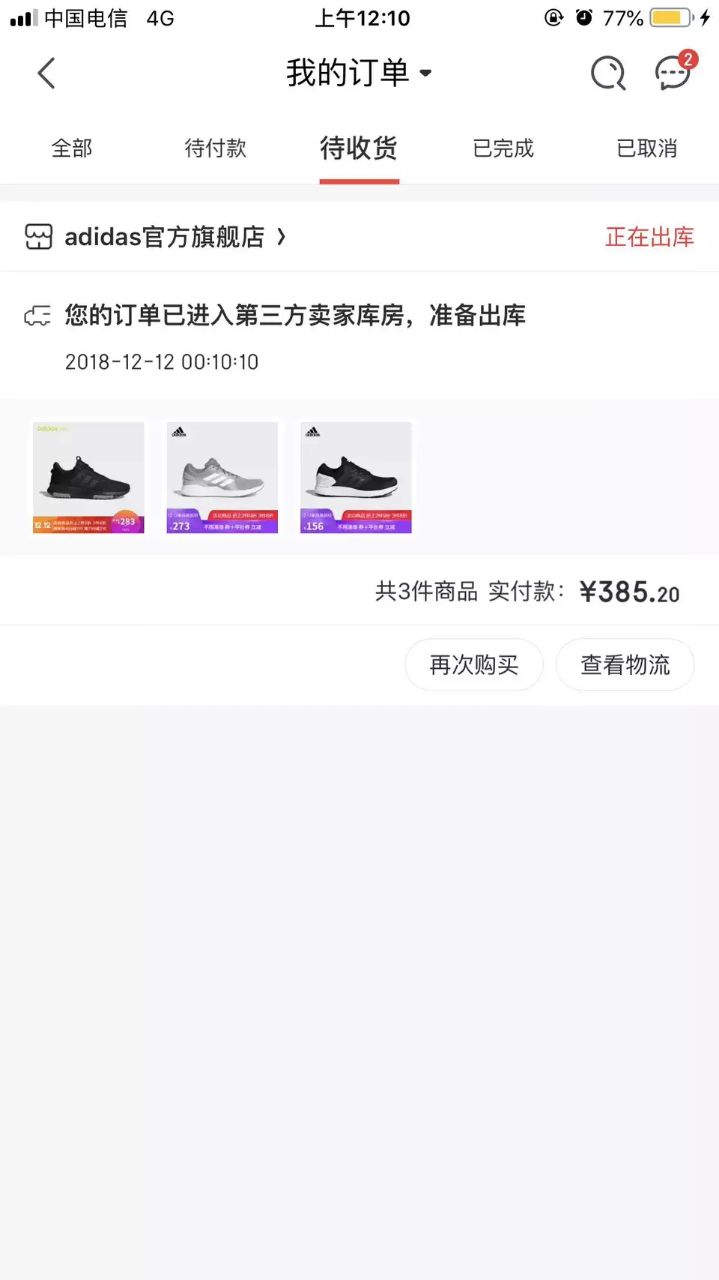Open the black shoe priced 283
The height and width of the screenshot is (1280, 719).
(x=88, y=477)
